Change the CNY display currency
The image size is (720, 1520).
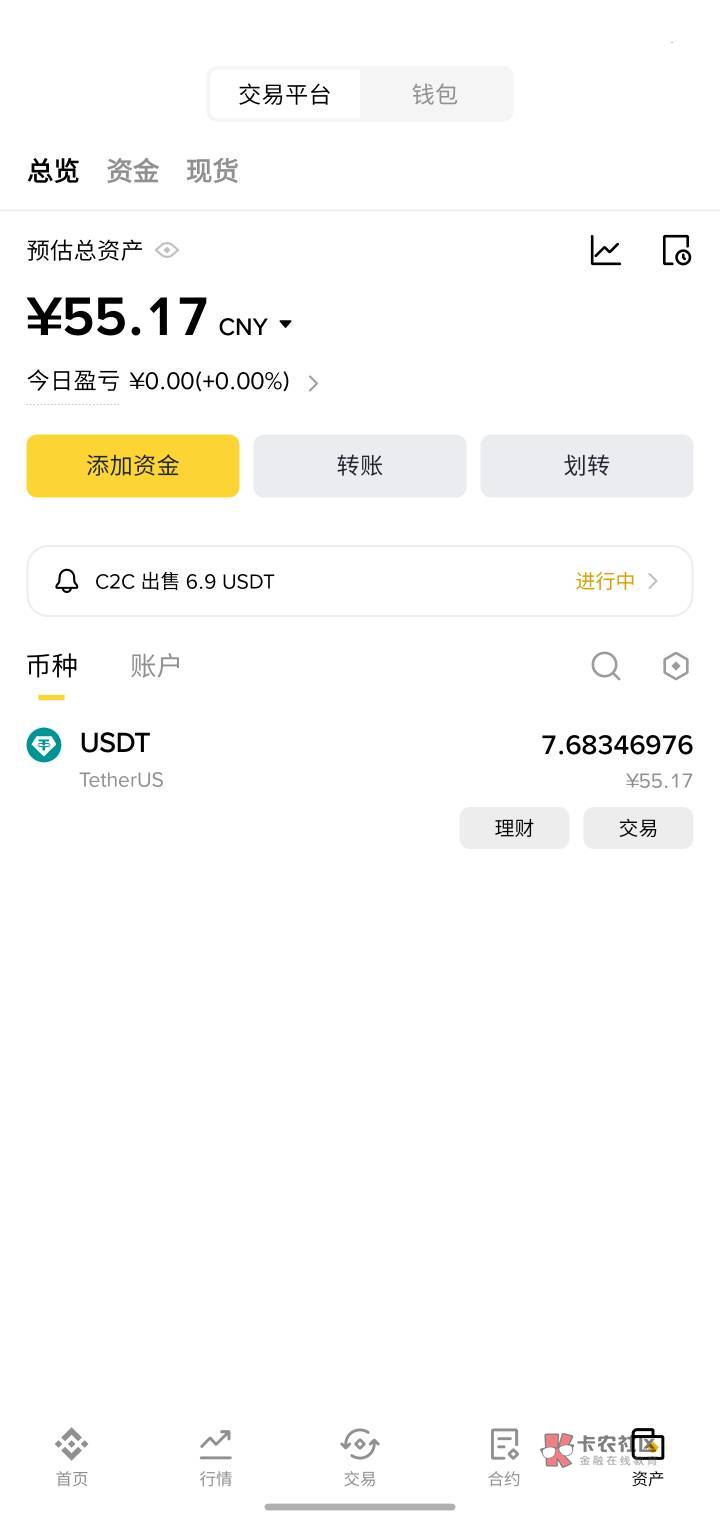(x=255, y=326)
